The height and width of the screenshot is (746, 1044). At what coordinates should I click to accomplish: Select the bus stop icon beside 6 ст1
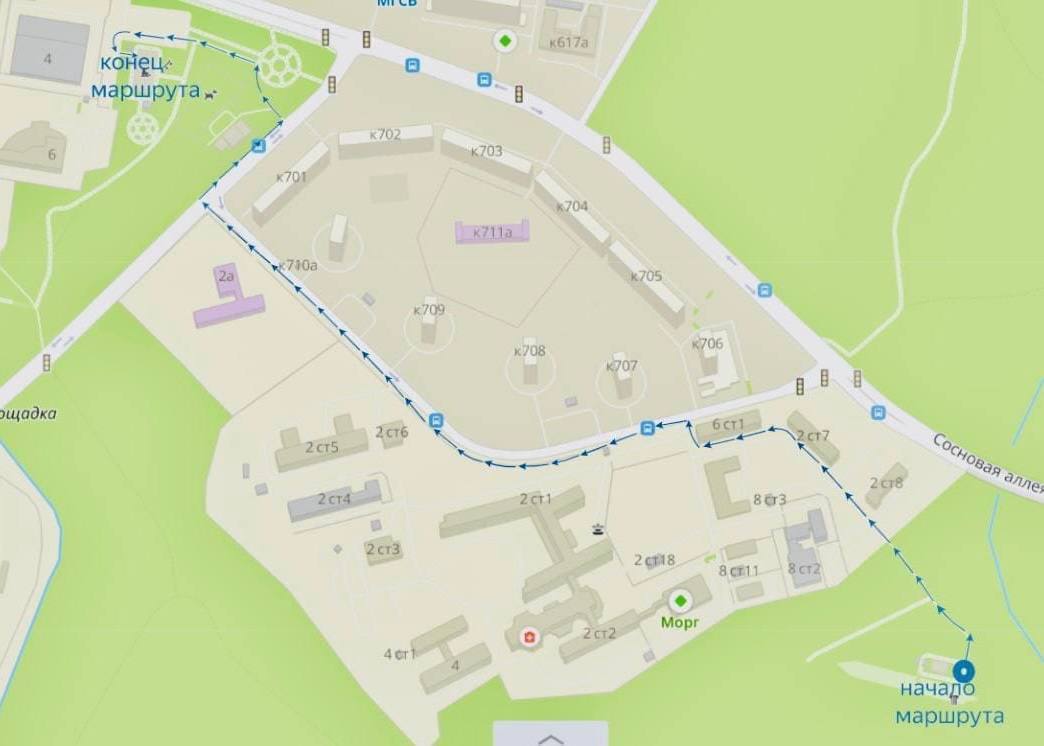coord(648,428)
